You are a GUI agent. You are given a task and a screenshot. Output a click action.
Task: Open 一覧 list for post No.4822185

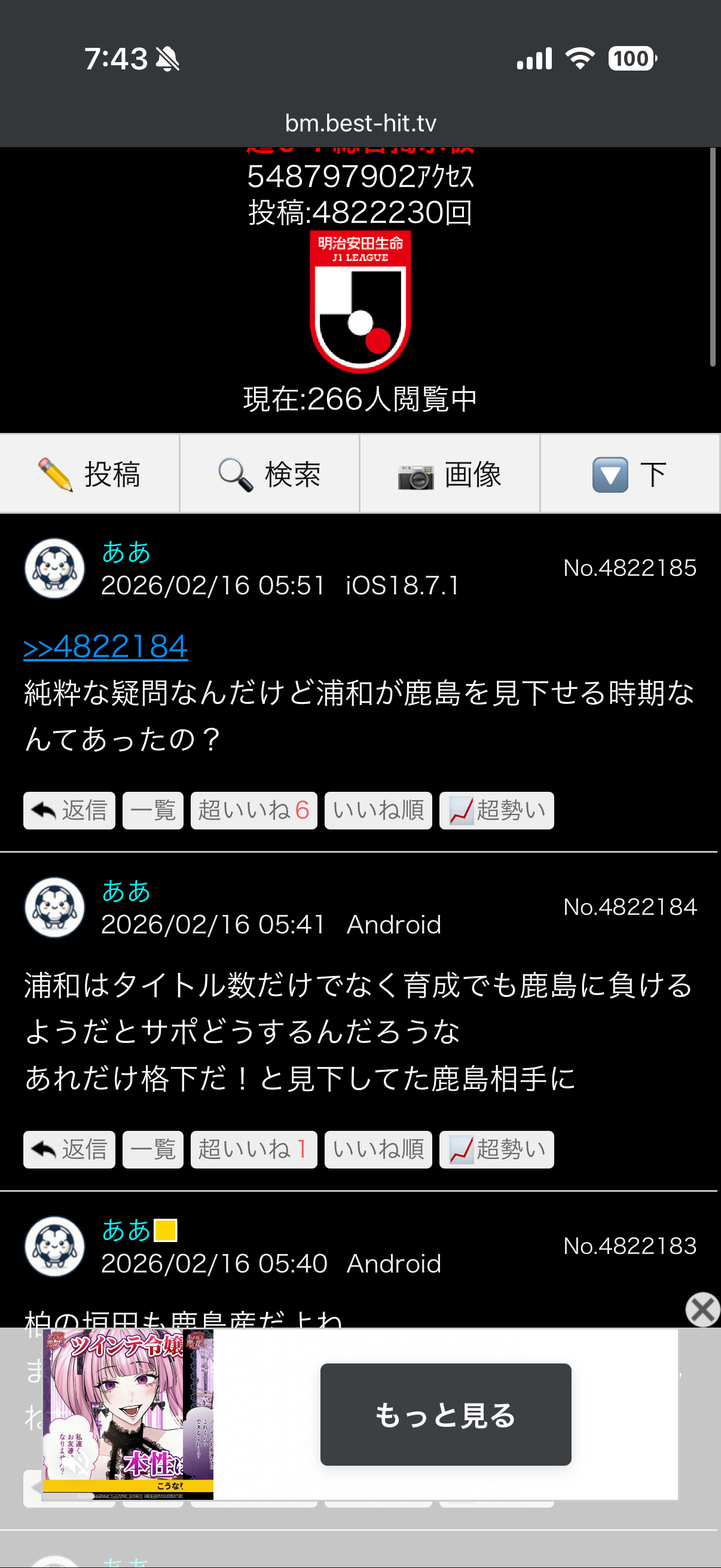[x=152, y=810]
